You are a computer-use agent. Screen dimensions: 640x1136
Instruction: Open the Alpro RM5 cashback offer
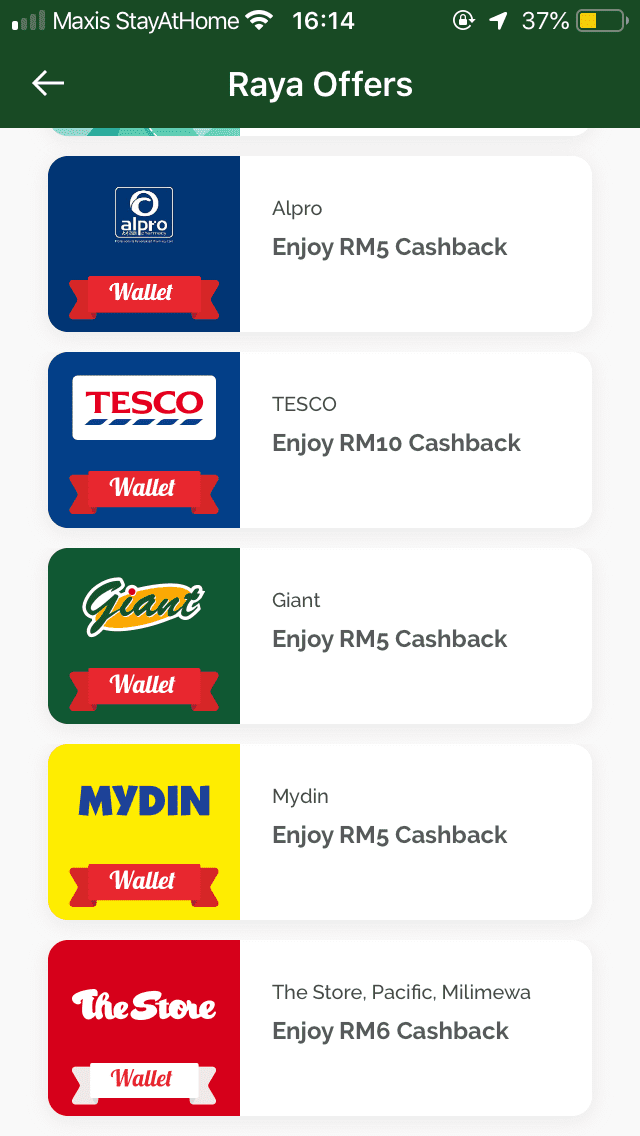click(x=320, y=244)
